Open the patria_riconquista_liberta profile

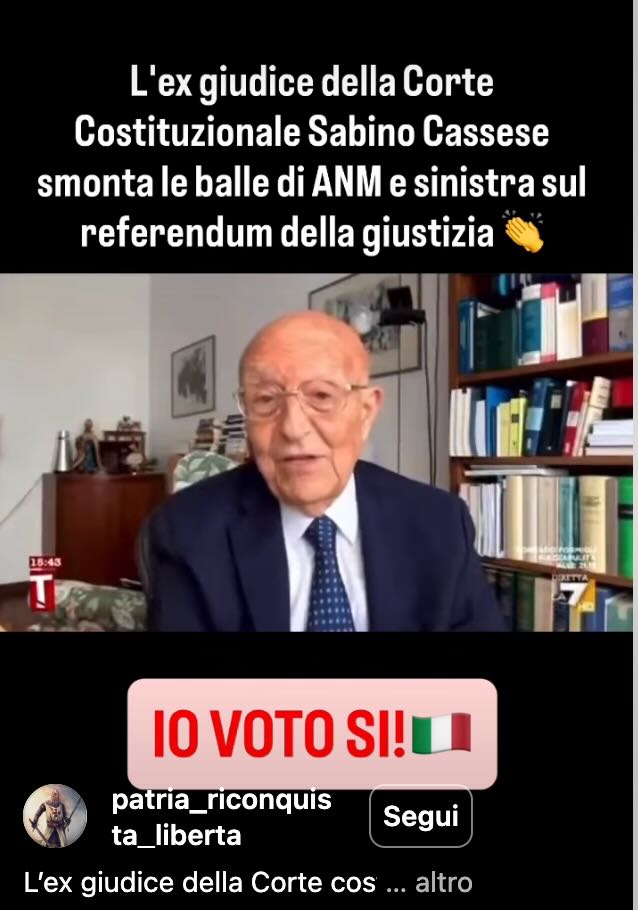point(220,817)
